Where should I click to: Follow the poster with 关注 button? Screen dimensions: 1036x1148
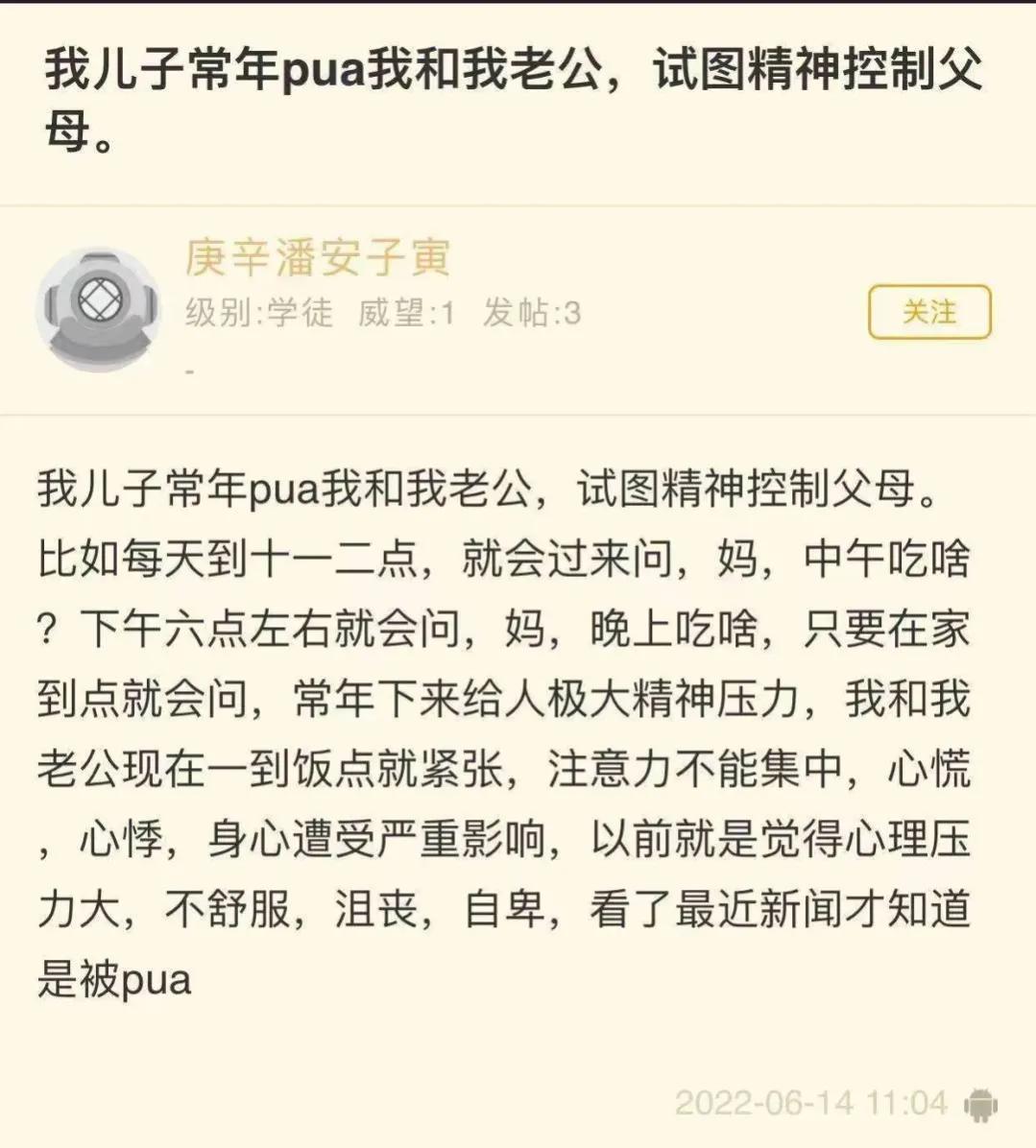coord(929,312)
